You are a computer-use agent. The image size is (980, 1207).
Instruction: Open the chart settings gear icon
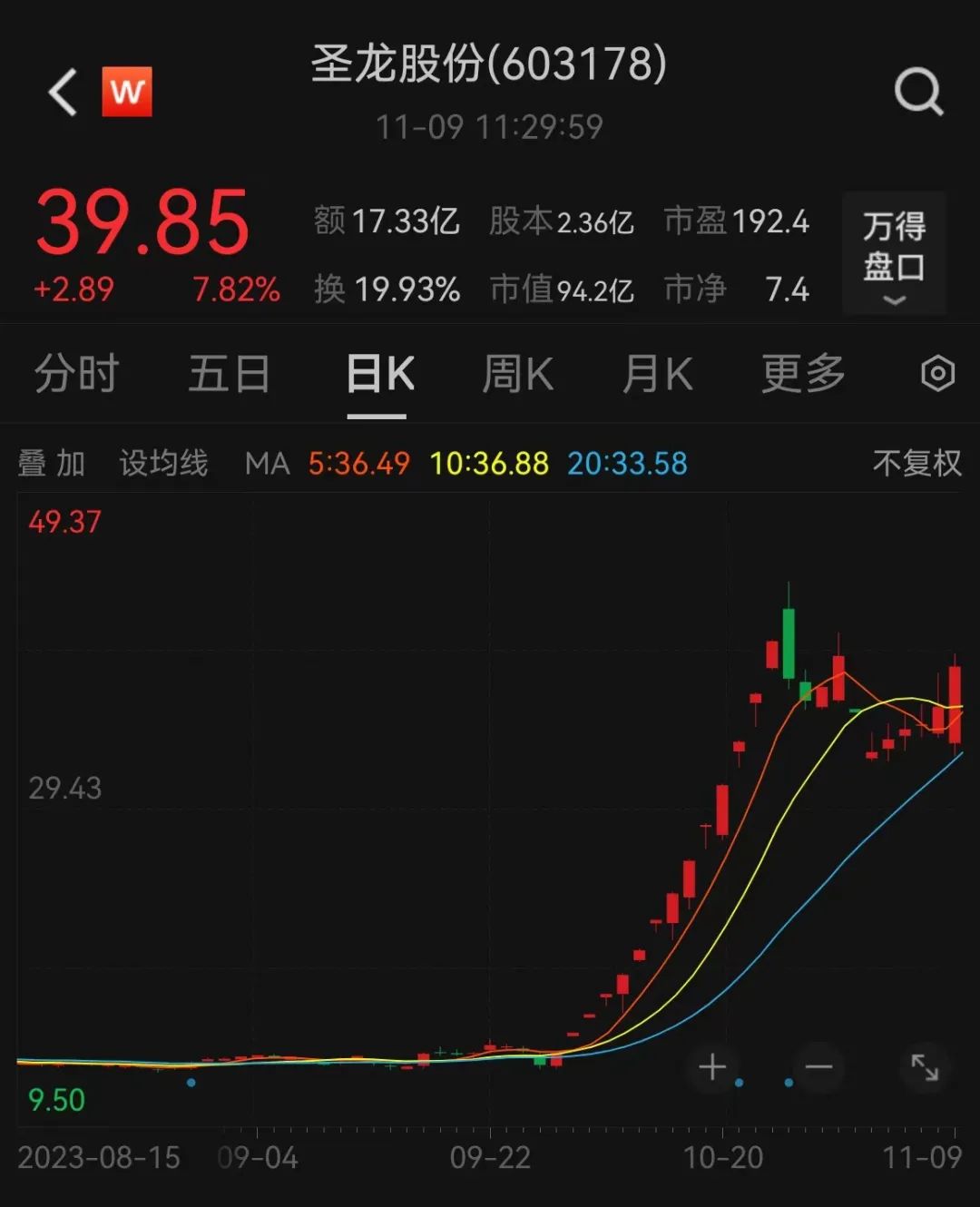(x=939, y=373)
